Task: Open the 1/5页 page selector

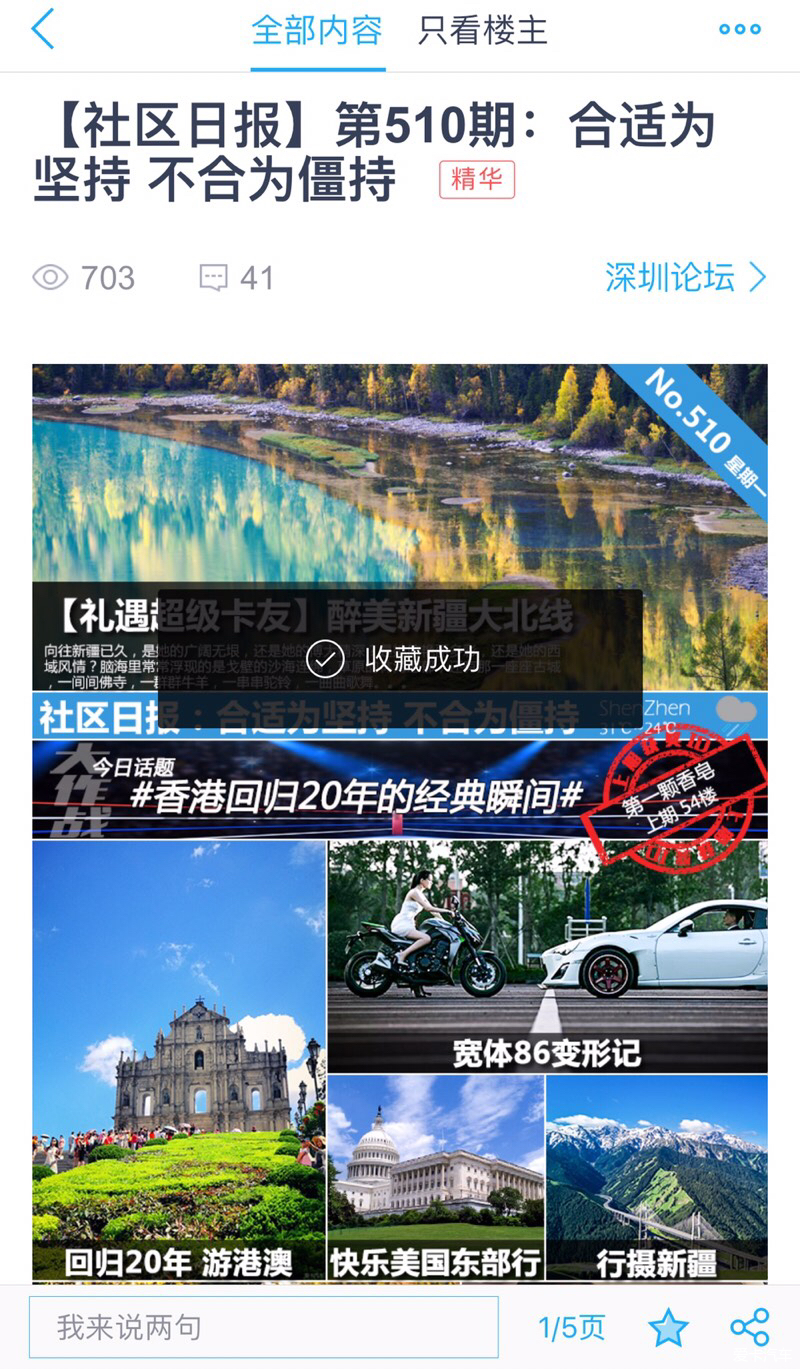Action: pos(571,1328)
